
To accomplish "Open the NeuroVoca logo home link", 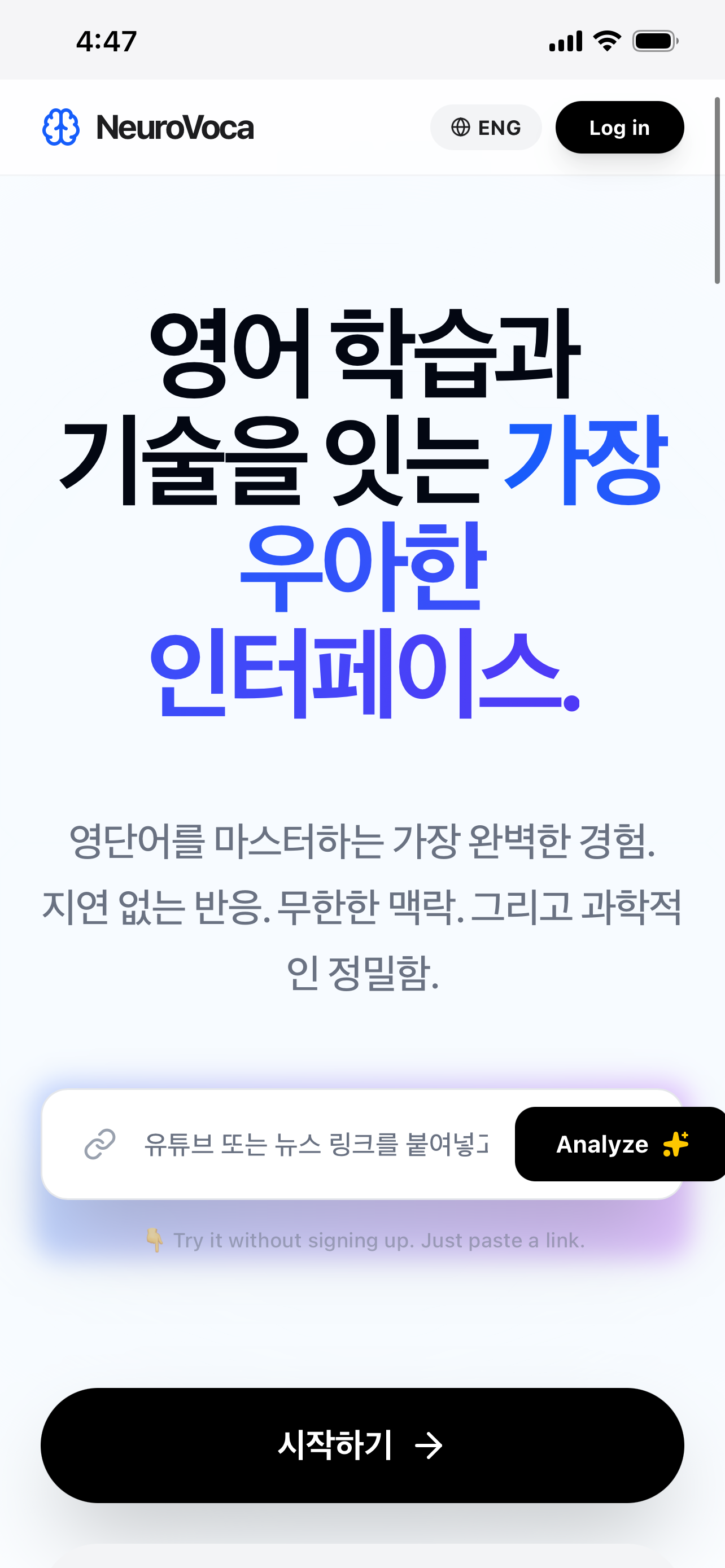I will (x=148, y=127).
